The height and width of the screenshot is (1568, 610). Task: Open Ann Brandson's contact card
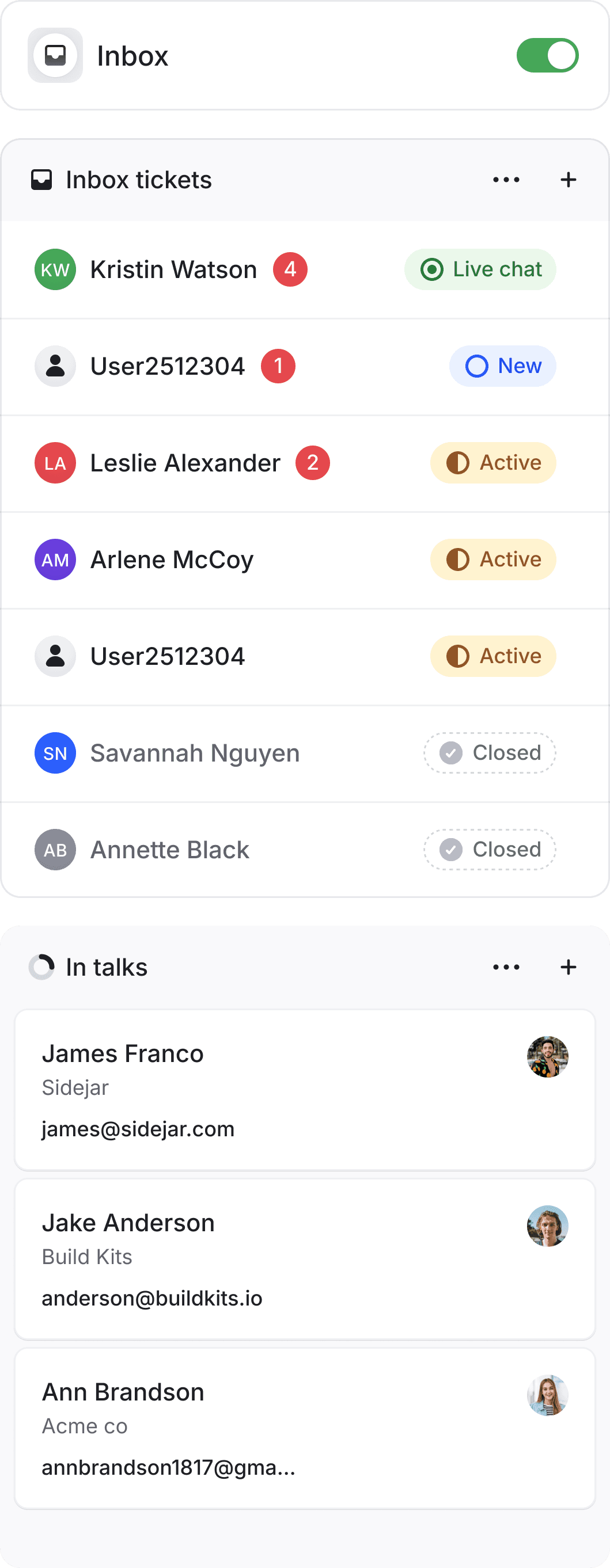click(304, 1428)
